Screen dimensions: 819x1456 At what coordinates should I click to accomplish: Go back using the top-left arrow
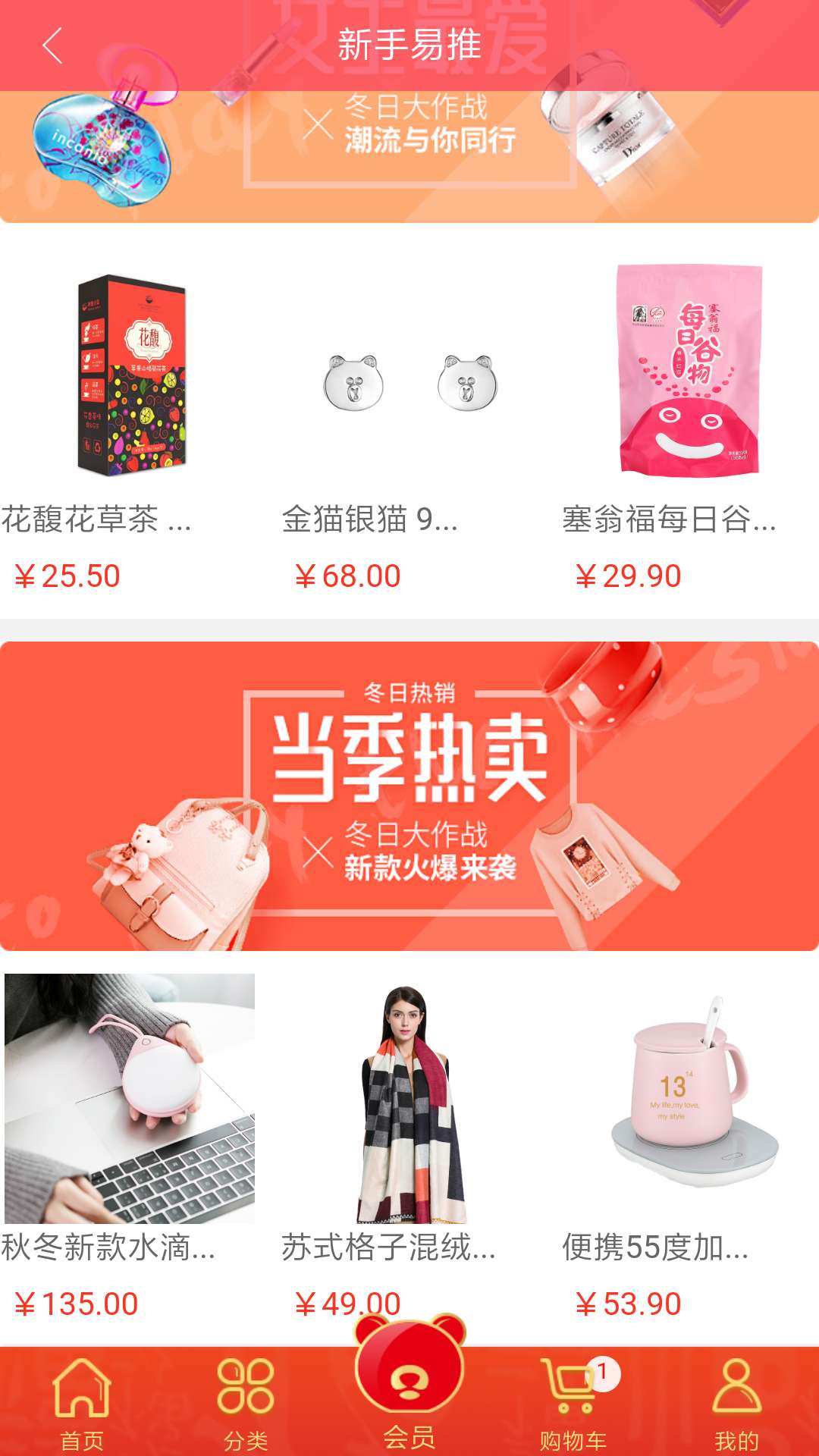click(52, 45)
